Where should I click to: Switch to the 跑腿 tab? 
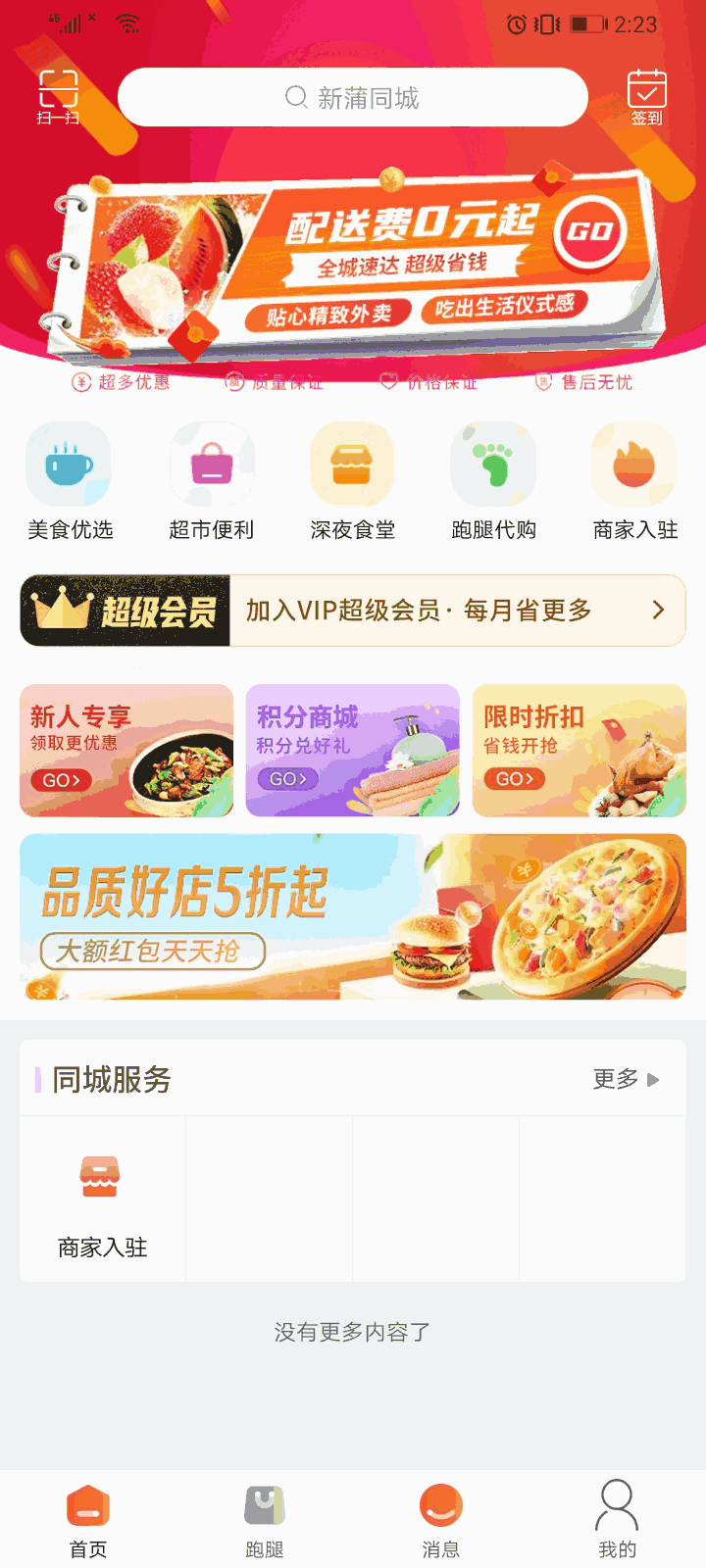point(265,1520)
